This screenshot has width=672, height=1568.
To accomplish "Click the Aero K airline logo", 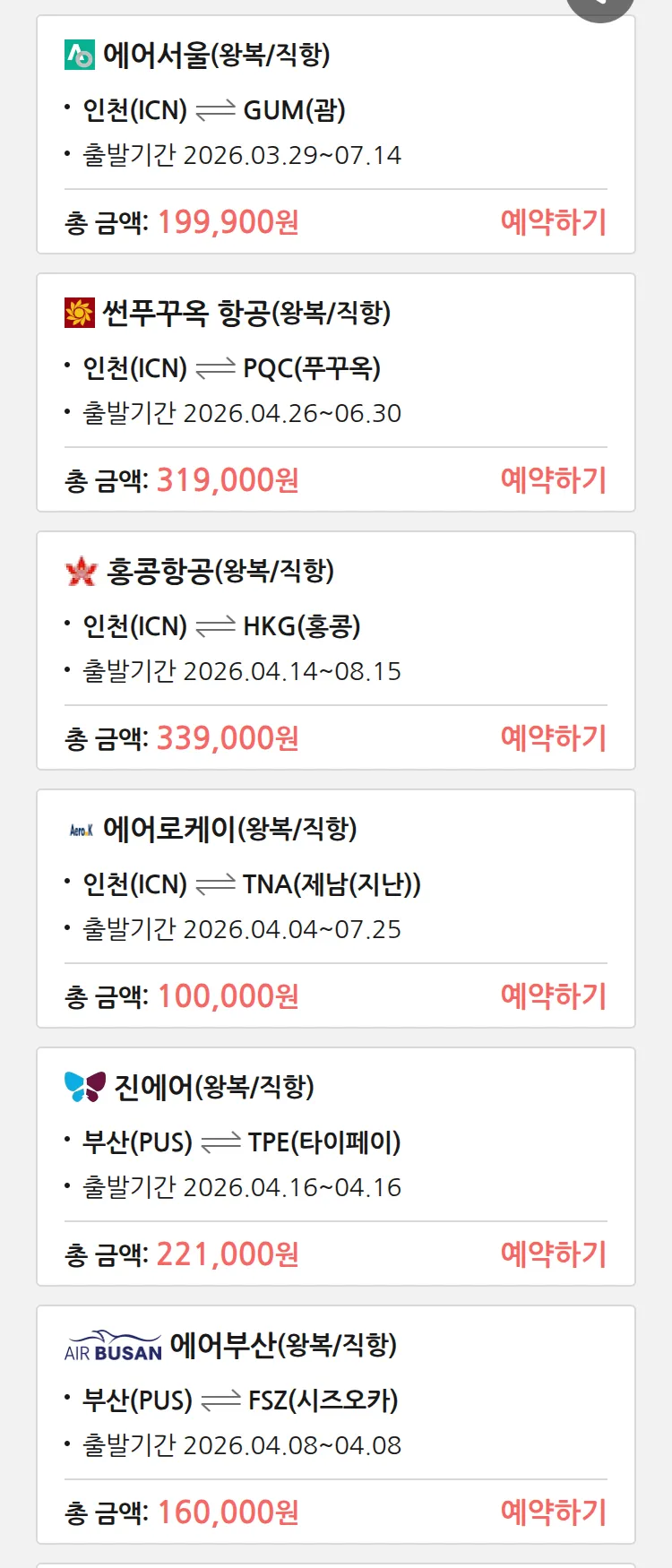I will coord(80,829).
